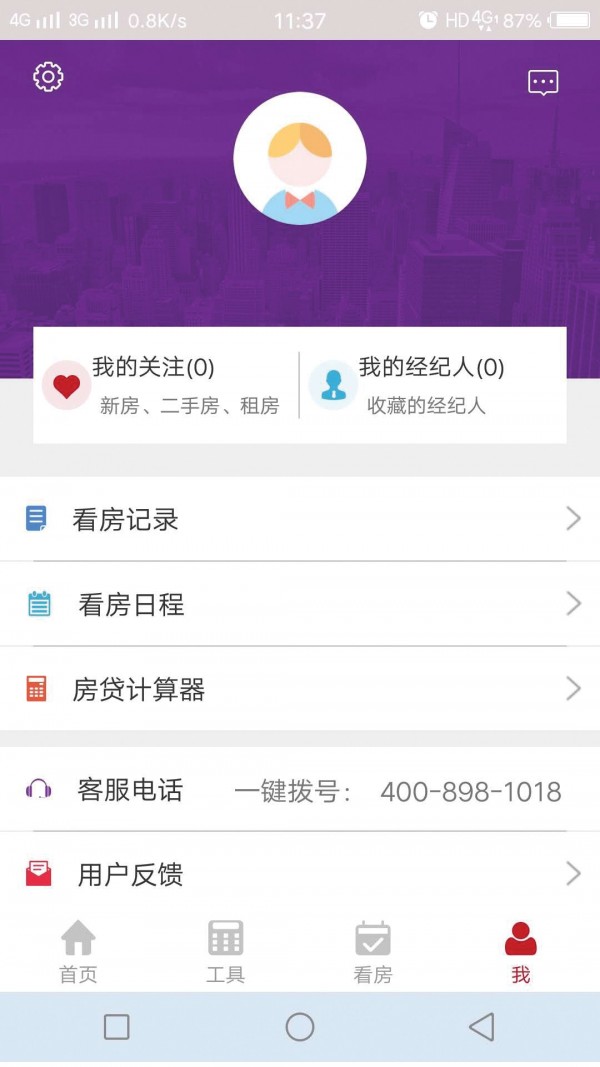Image resolution: width=600 pixels, height=1067 pixels.
Task: Select the 我 profile tab
Action: tap(521, 952)
